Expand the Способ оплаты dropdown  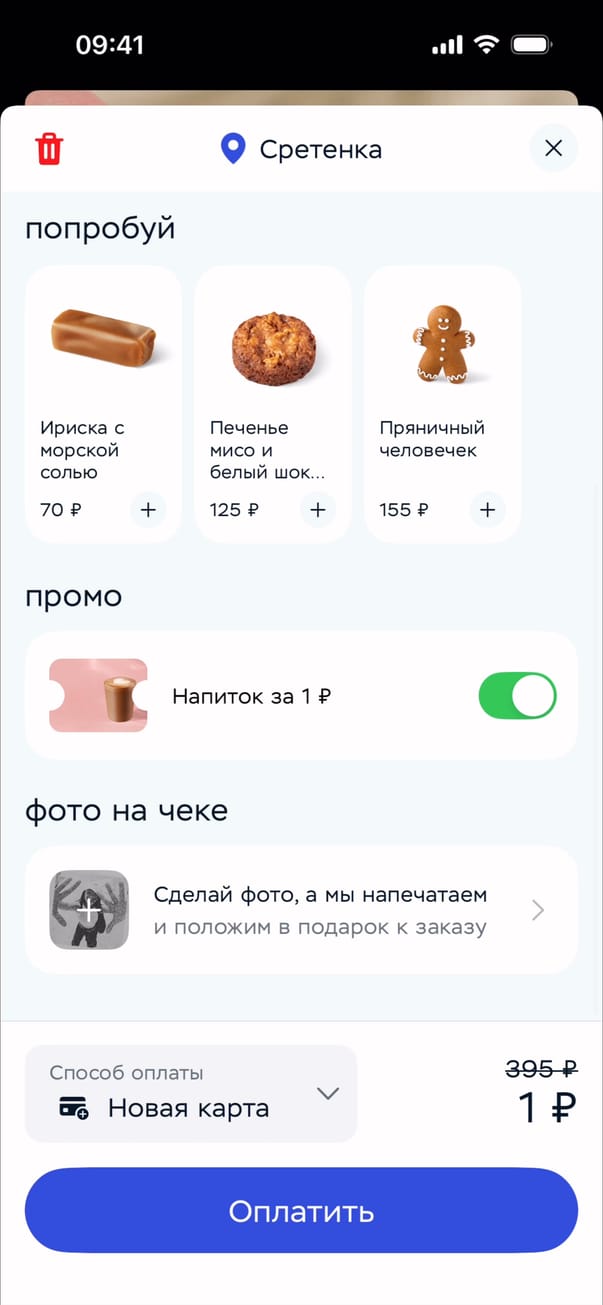tap(191, 1094)
